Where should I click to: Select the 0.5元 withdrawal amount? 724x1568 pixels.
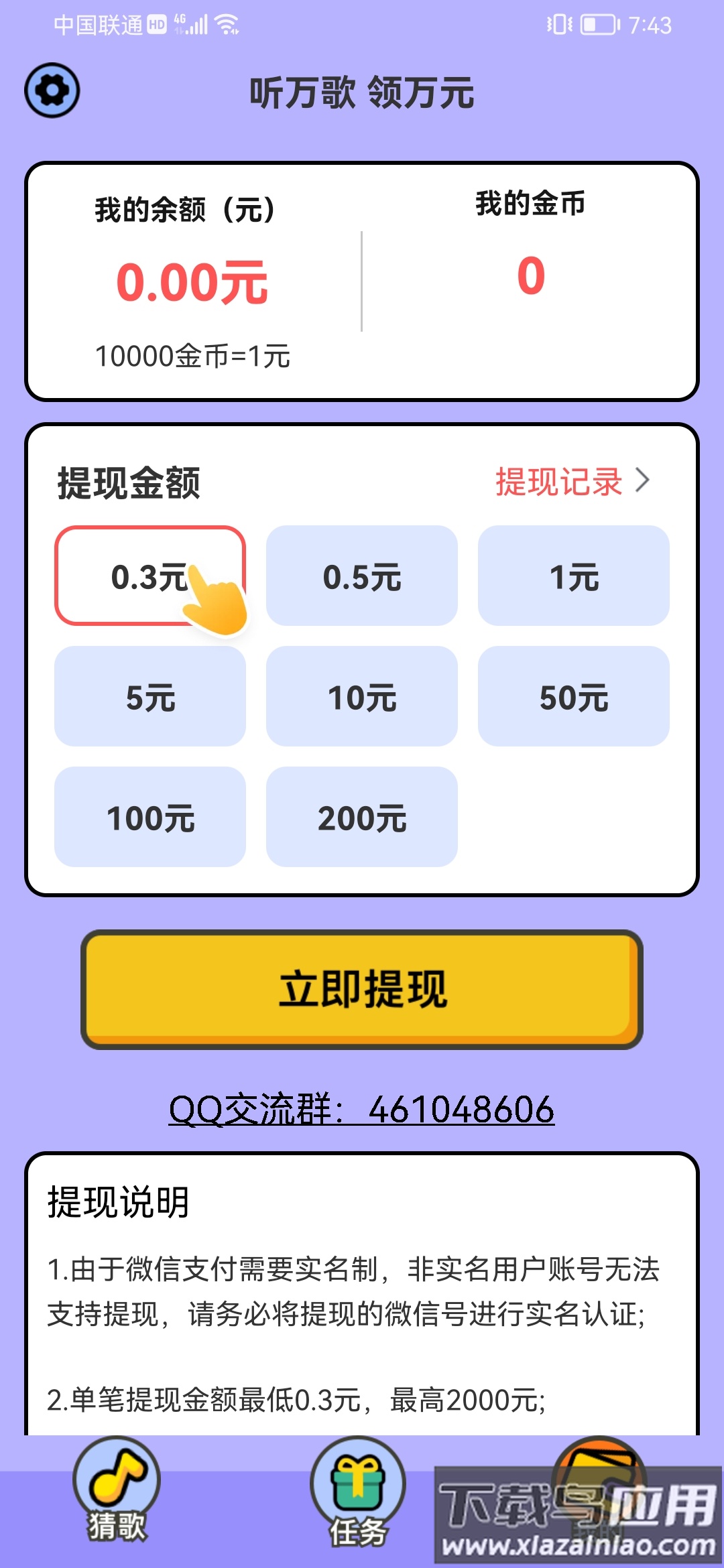tap(362, 578)
